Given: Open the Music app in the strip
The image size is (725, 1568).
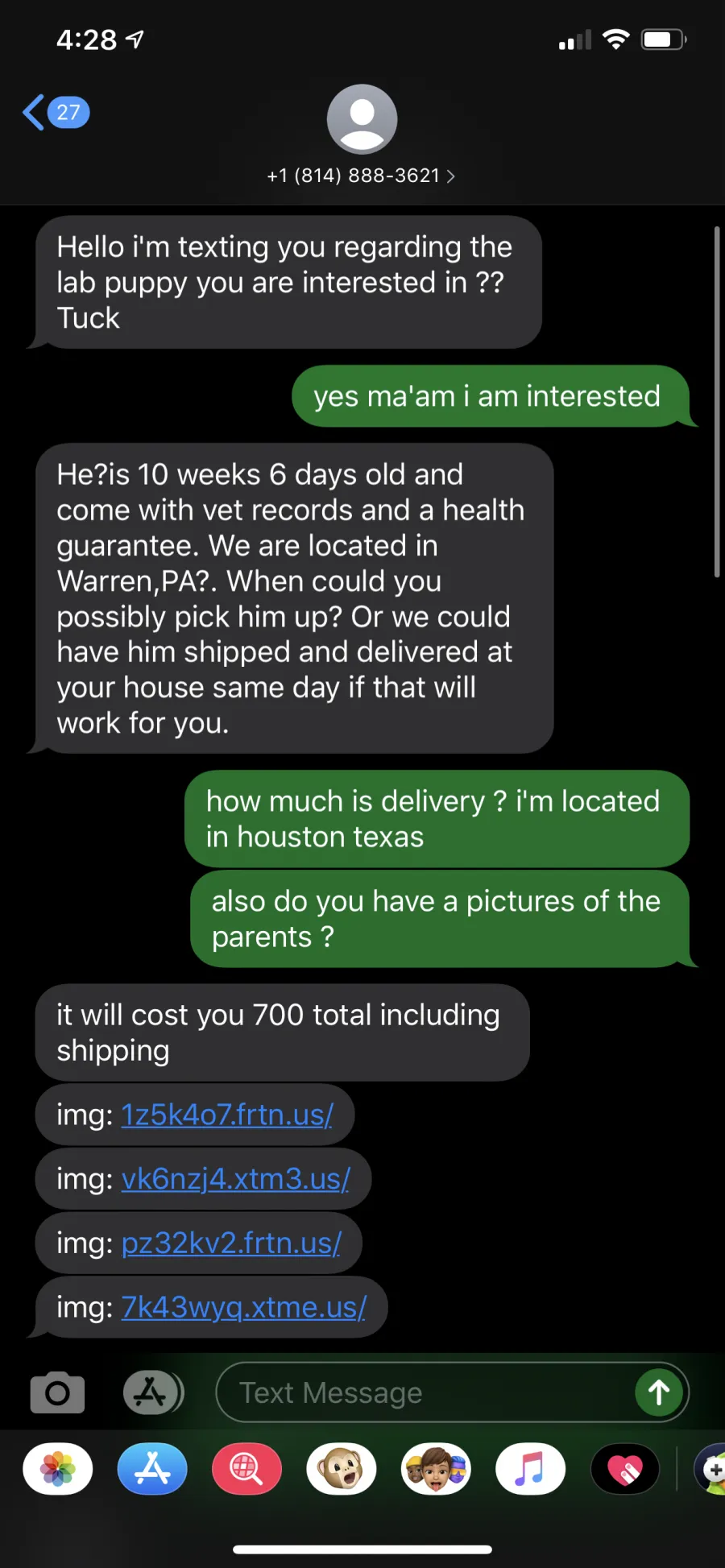Looking at the screenshot, I should pyautogui.click(x=530, y=1469).
